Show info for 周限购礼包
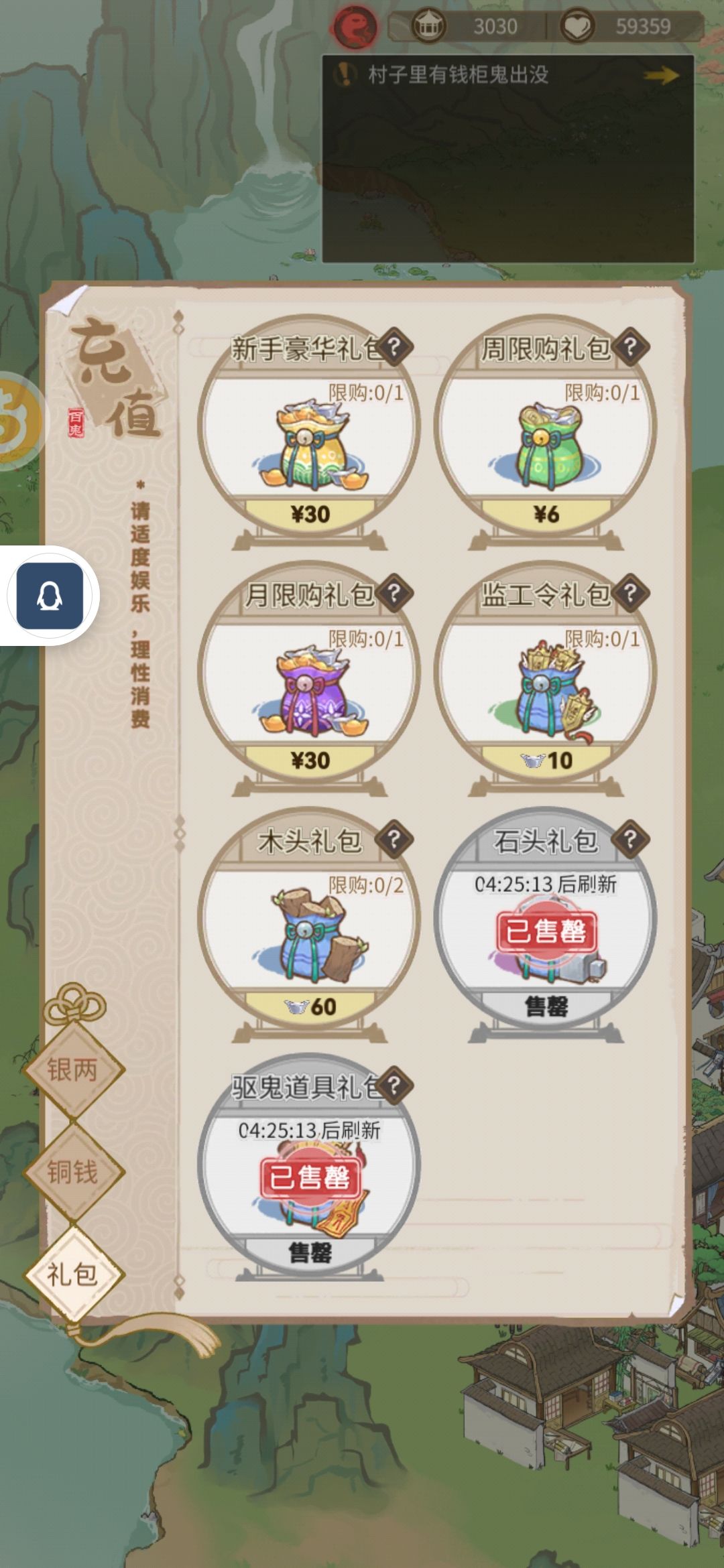Image resolution: width=724 pixels, height=1568 pixels. click(630, 347)
